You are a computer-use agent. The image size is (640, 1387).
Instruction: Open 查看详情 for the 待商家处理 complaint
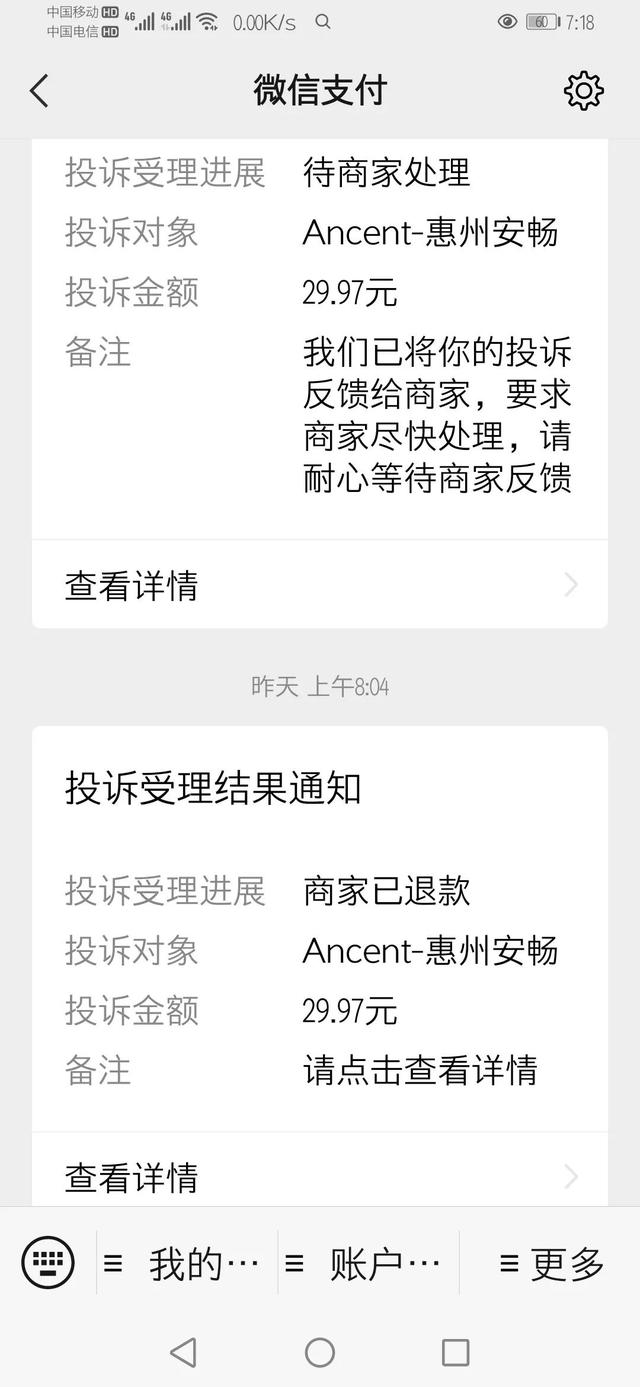point(320,585)
